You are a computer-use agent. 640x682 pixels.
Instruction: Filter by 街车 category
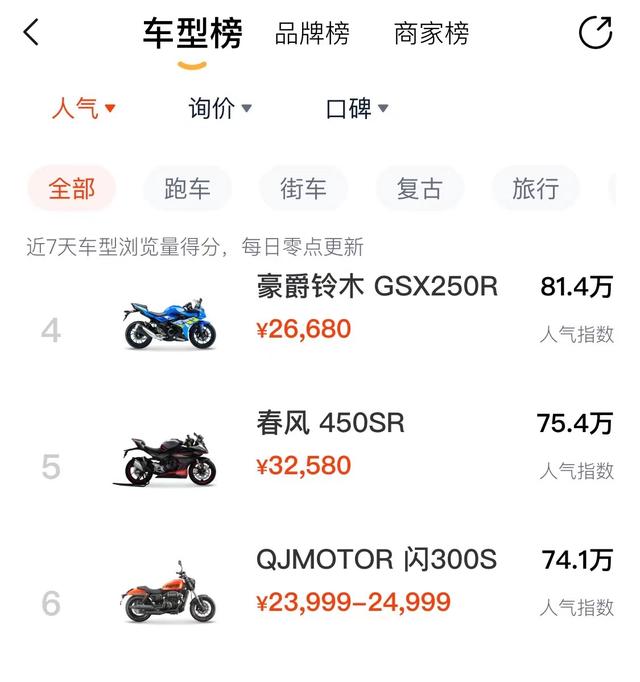coord(303,188)
